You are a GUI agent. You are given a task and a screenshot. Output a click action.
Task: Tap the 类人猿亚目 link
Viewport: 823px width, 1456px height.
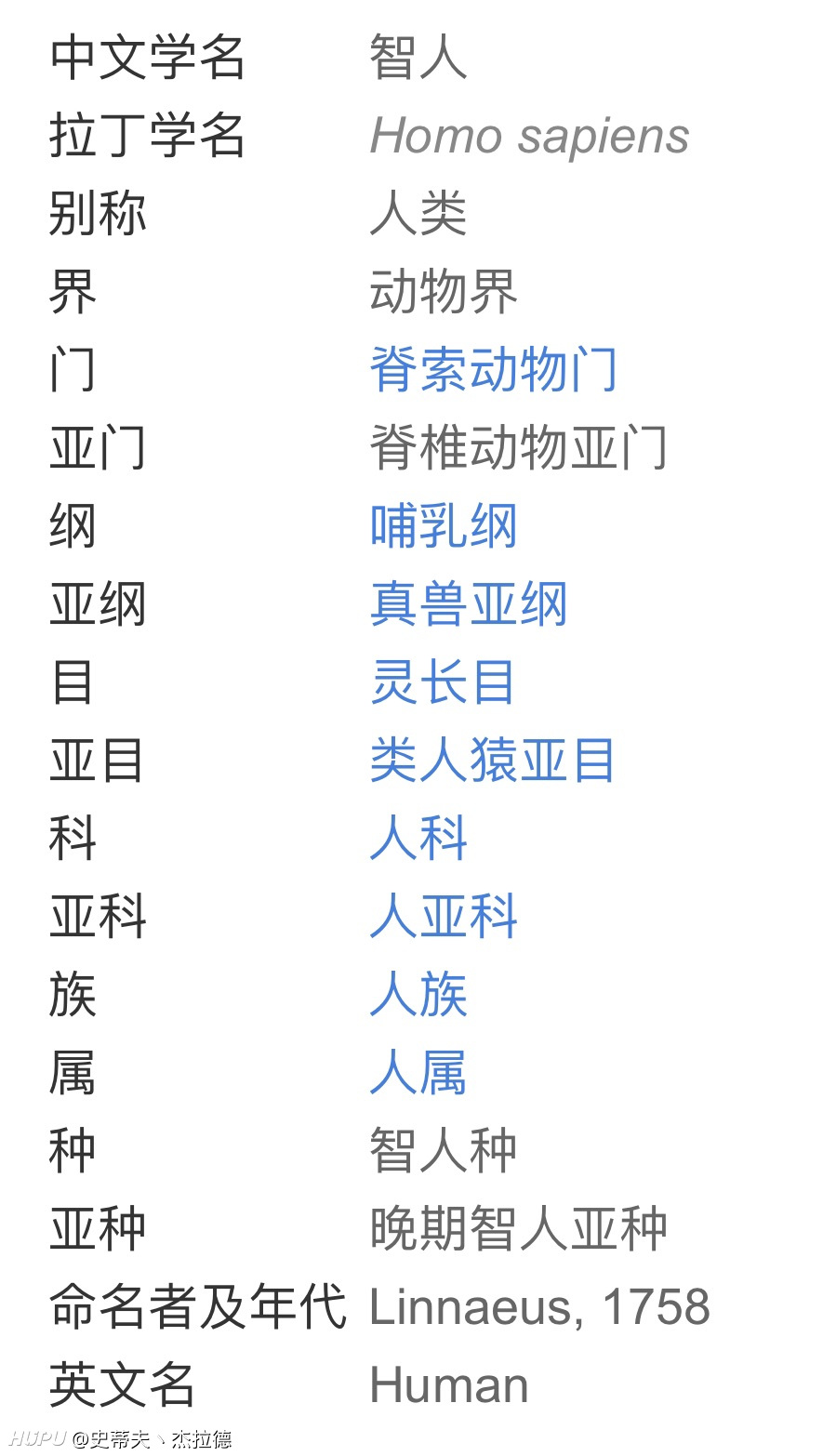coord(492,760)
